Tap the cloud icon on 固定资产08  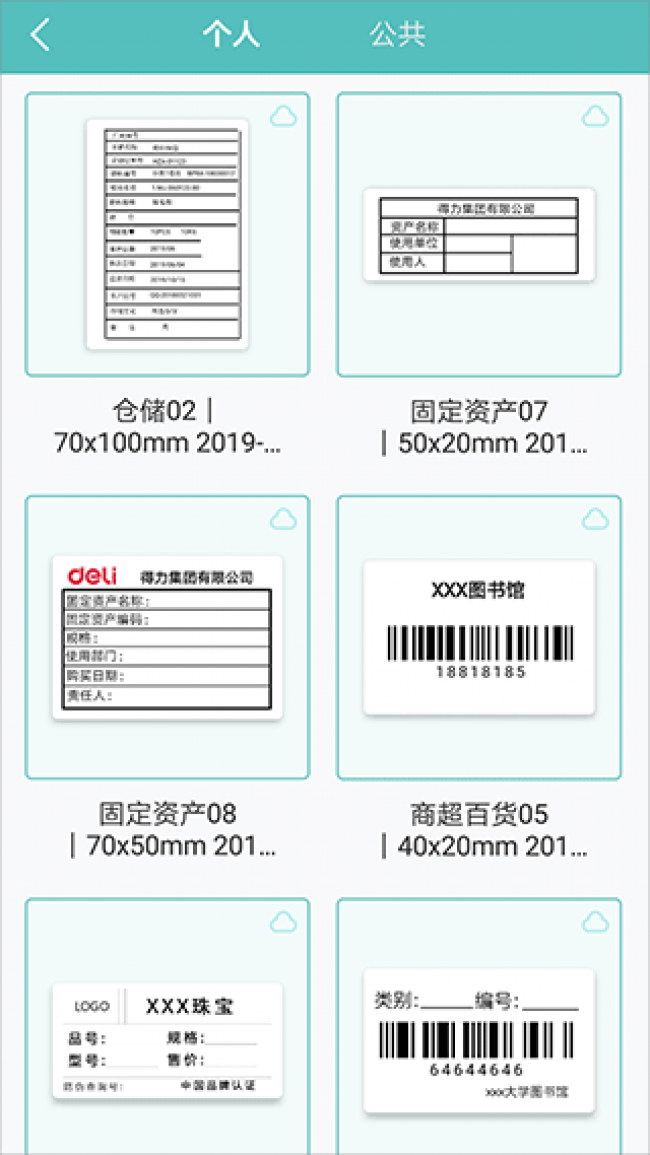(x=284, y=519)
